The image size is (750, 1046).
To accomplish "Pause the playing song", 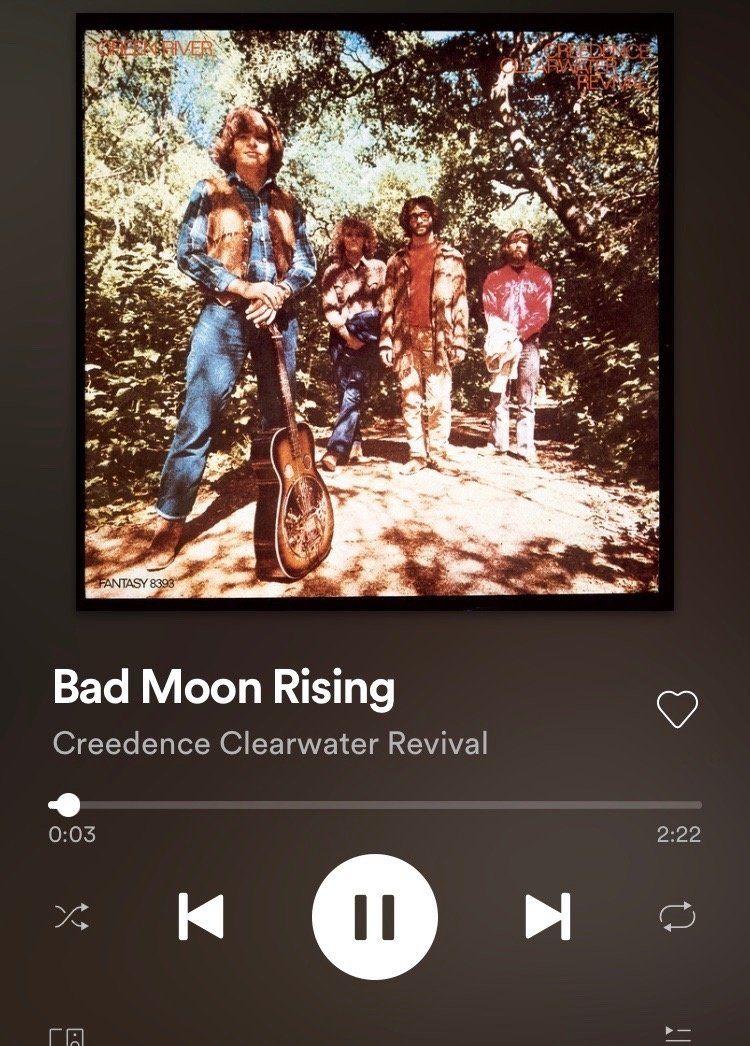I will coord(374,916).
